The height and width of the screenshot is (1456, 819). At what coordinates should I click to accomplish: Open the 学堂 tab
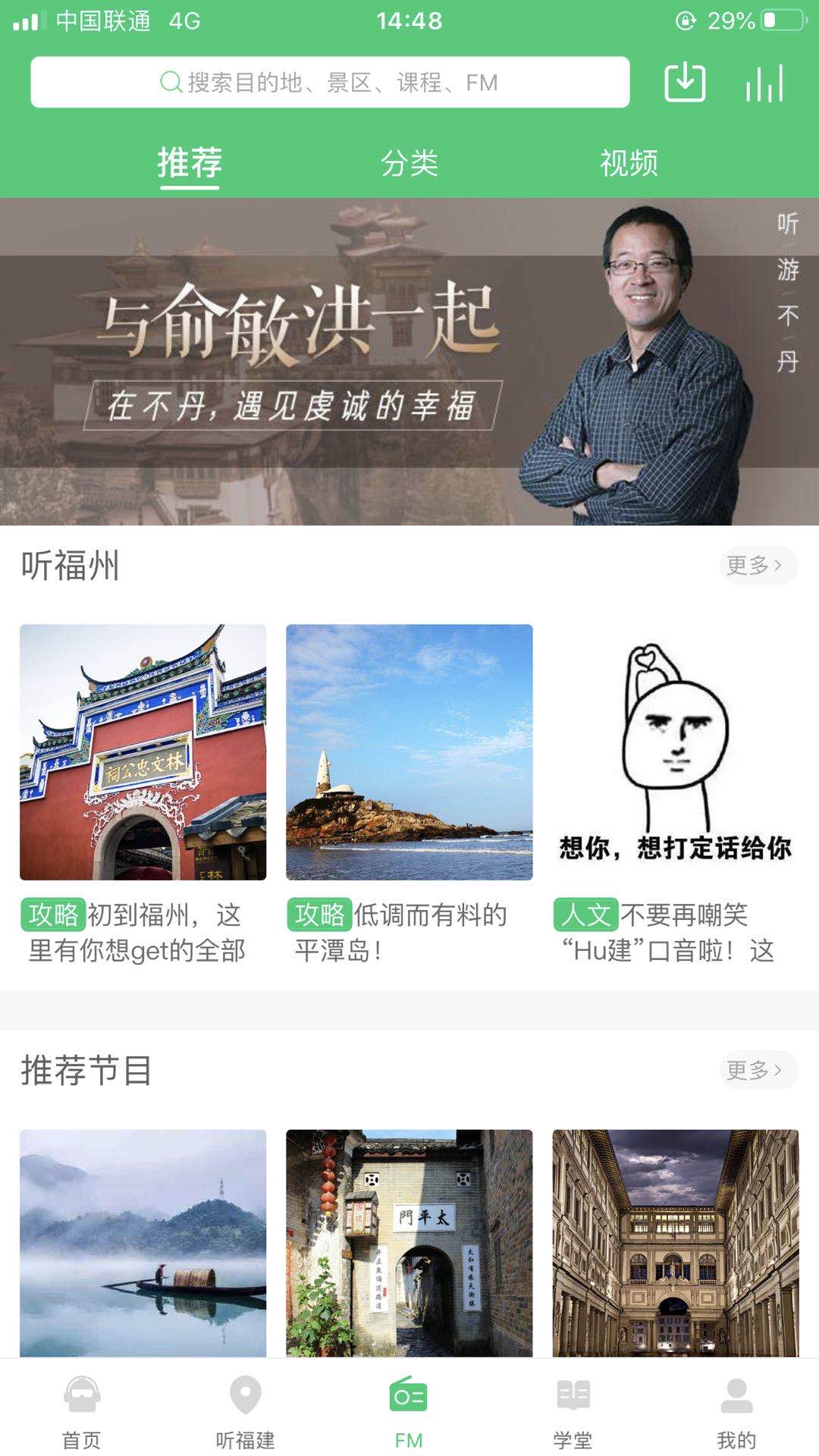click(573, 1410)
